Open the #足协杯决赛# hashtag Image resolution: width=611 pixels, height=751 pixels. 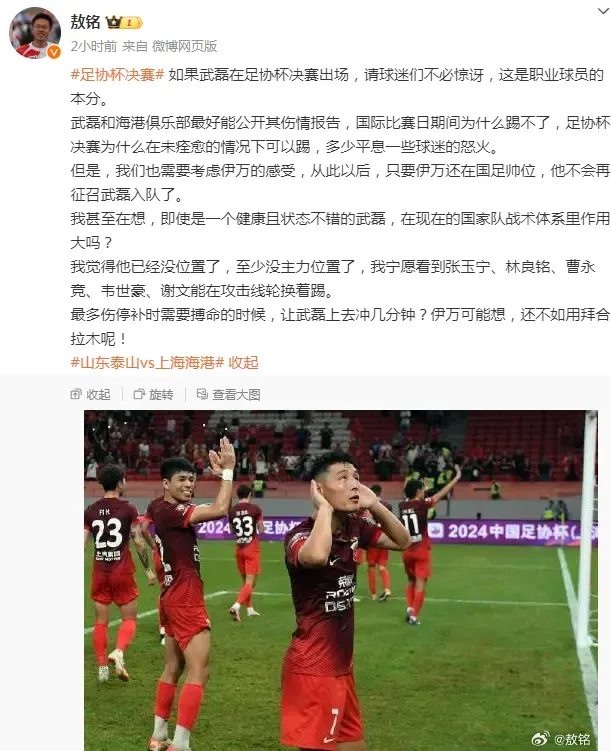pos(117,76)
